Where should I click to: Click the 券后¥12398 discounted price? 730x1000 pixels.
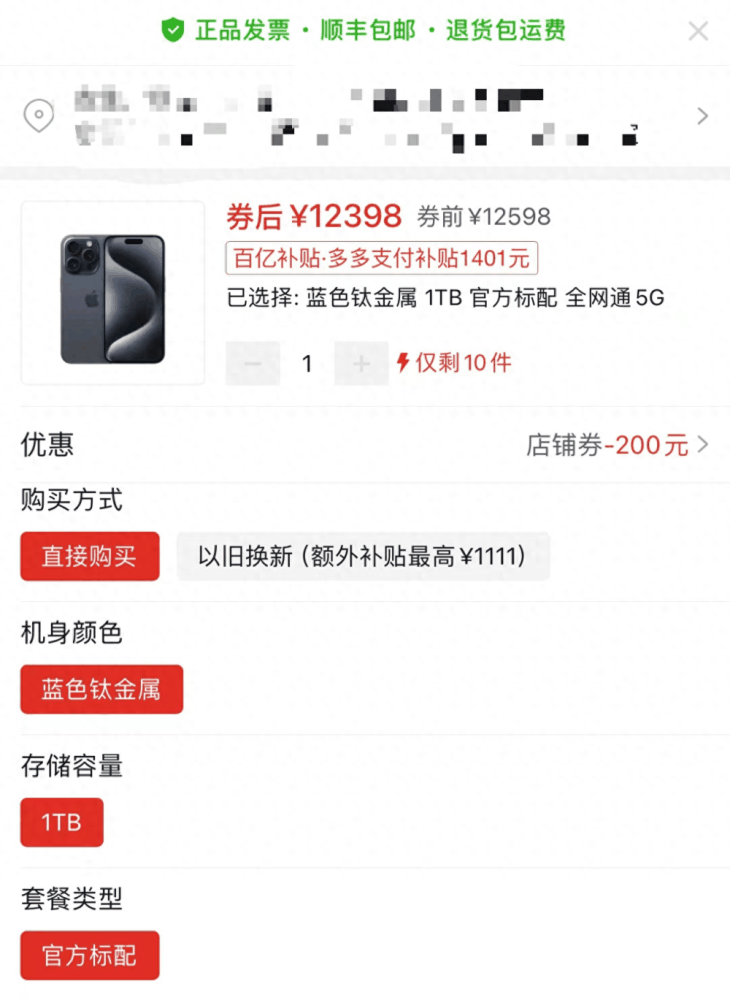(x=308, y=217)
